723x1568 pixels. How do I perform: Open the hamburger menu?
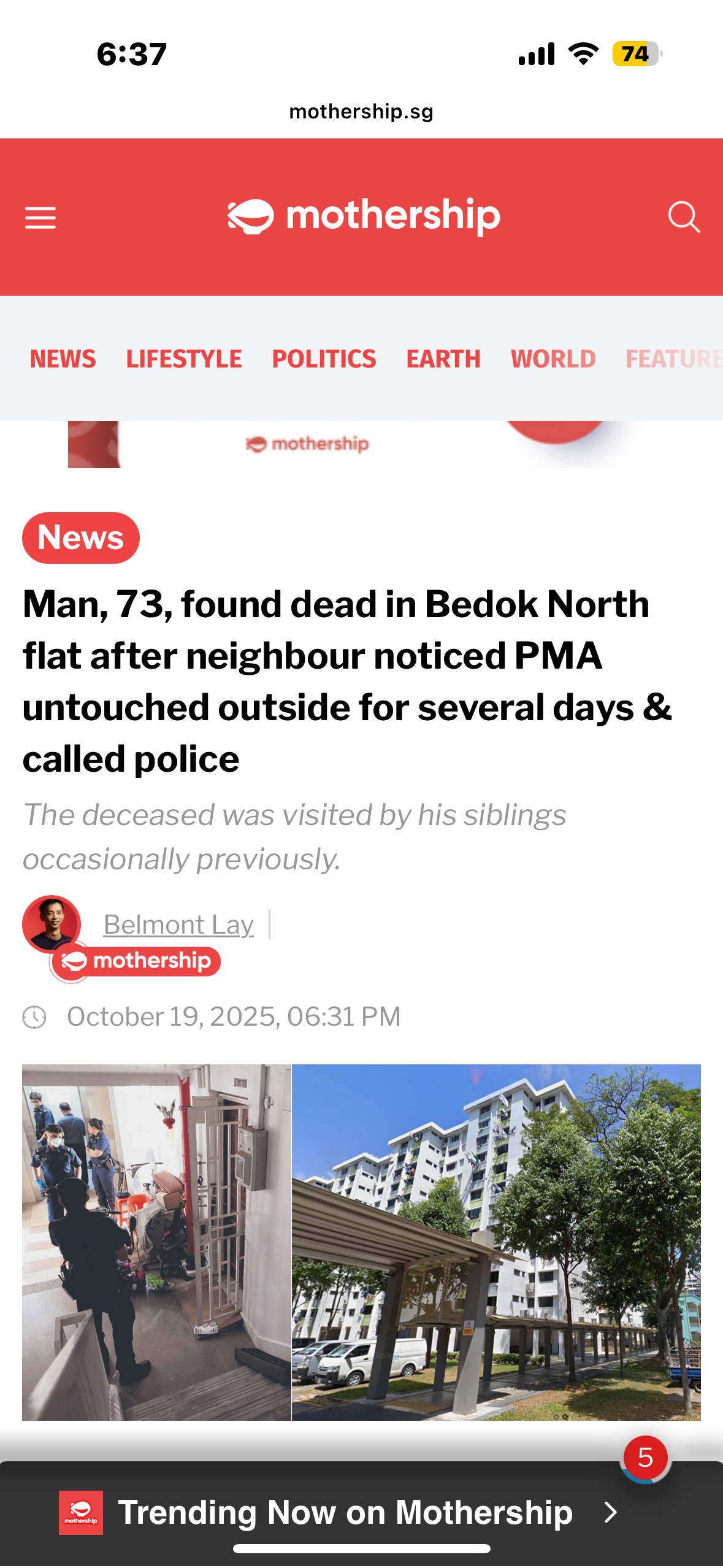coord(40,218)
